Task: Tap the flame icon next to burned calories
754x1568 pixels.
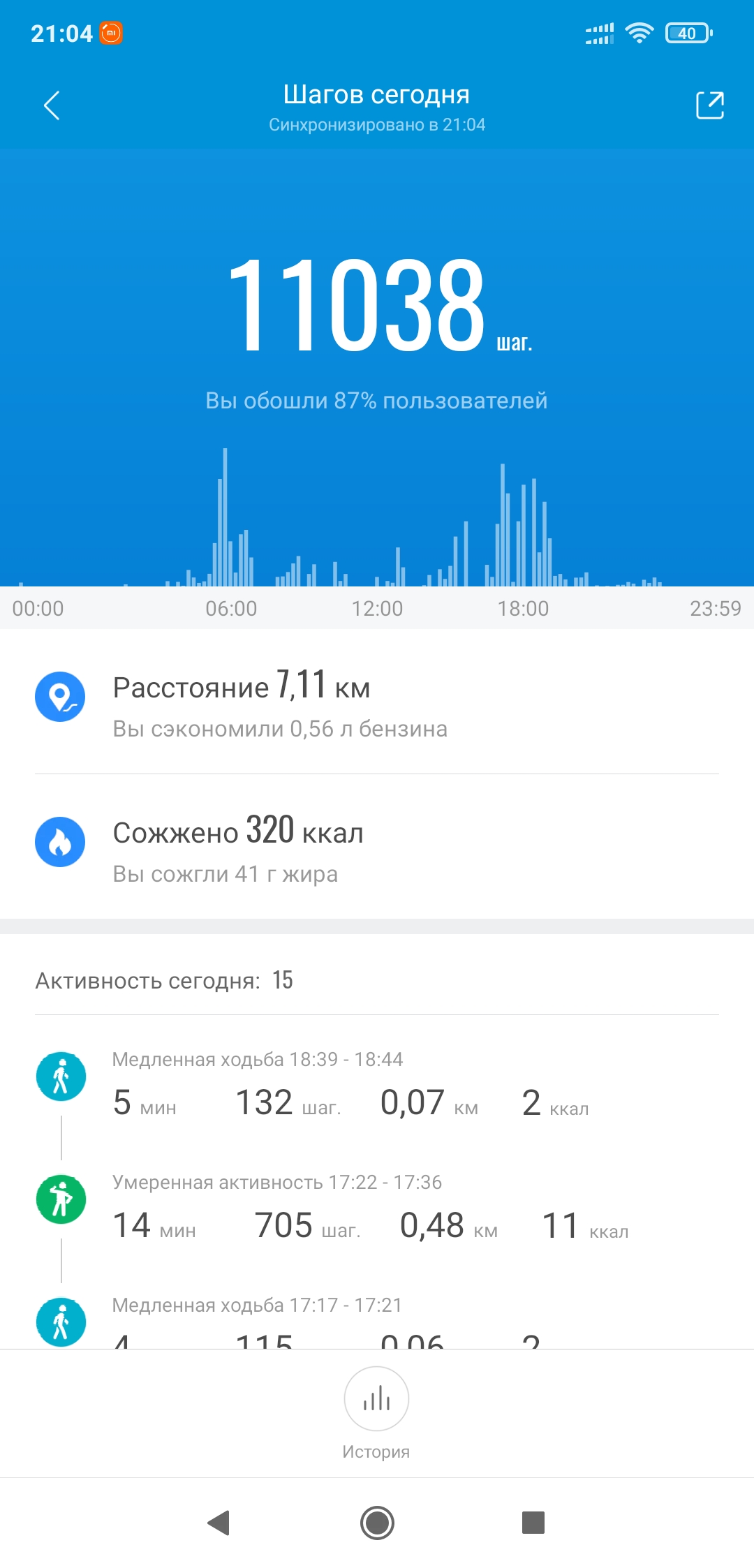Action: 59,842
